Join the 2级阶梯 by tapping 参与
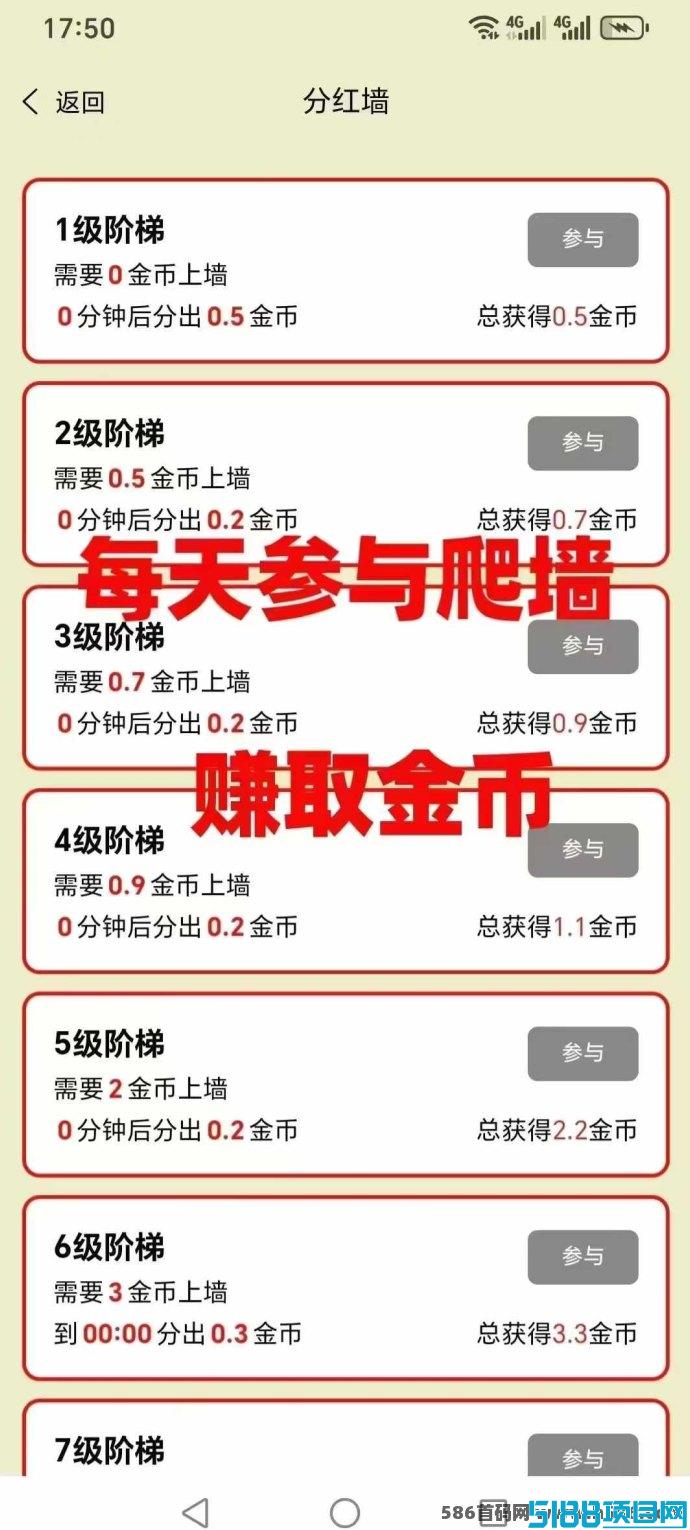The image size is (690, 1530). pos(583,443)
